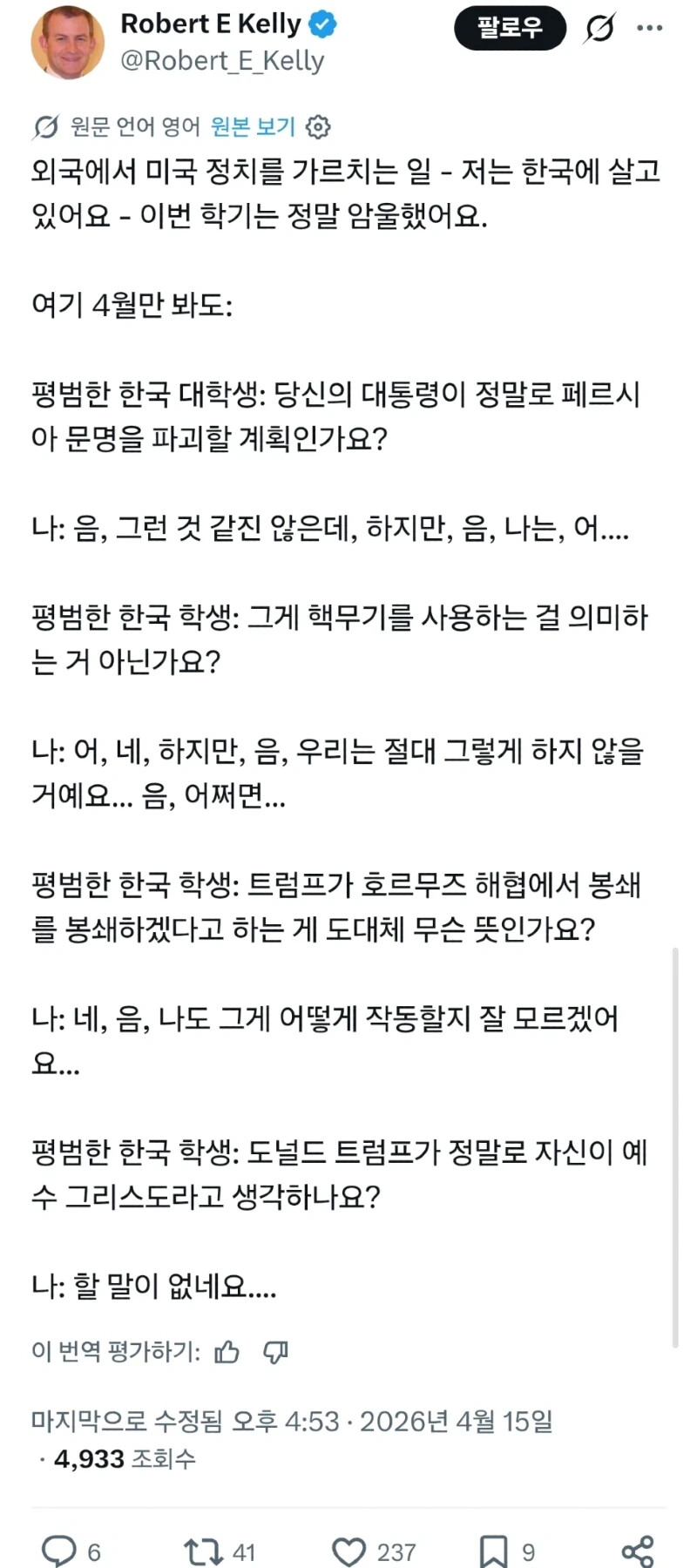The width and height of the screenshot is (697, 1568).
Task: Tap the Grok icon beside the follow button
Action: coord(599,28)
